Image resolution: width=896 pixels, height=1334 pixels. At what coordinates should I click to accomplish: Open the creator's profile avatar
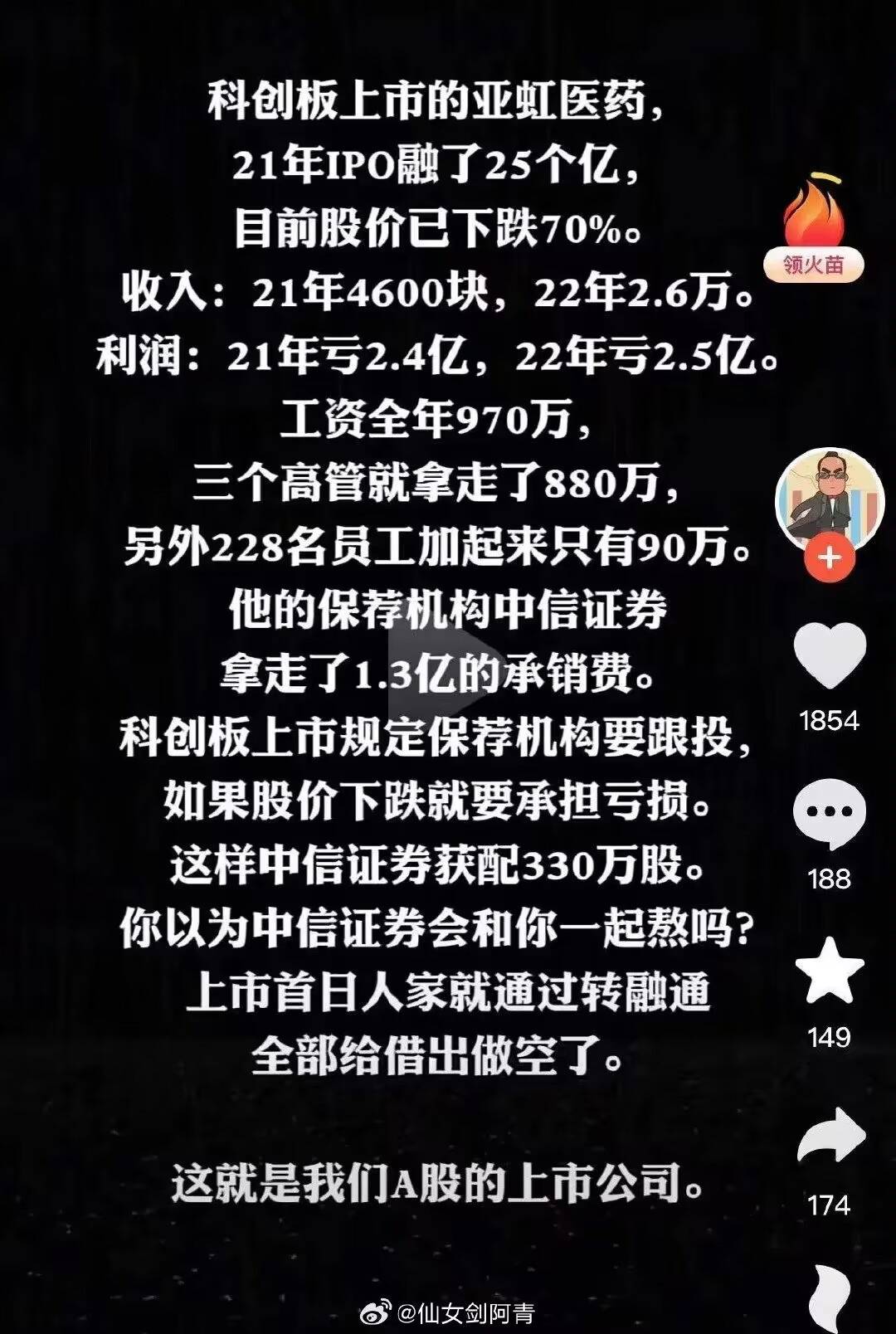pyautogui.click(x=828, y=498)
